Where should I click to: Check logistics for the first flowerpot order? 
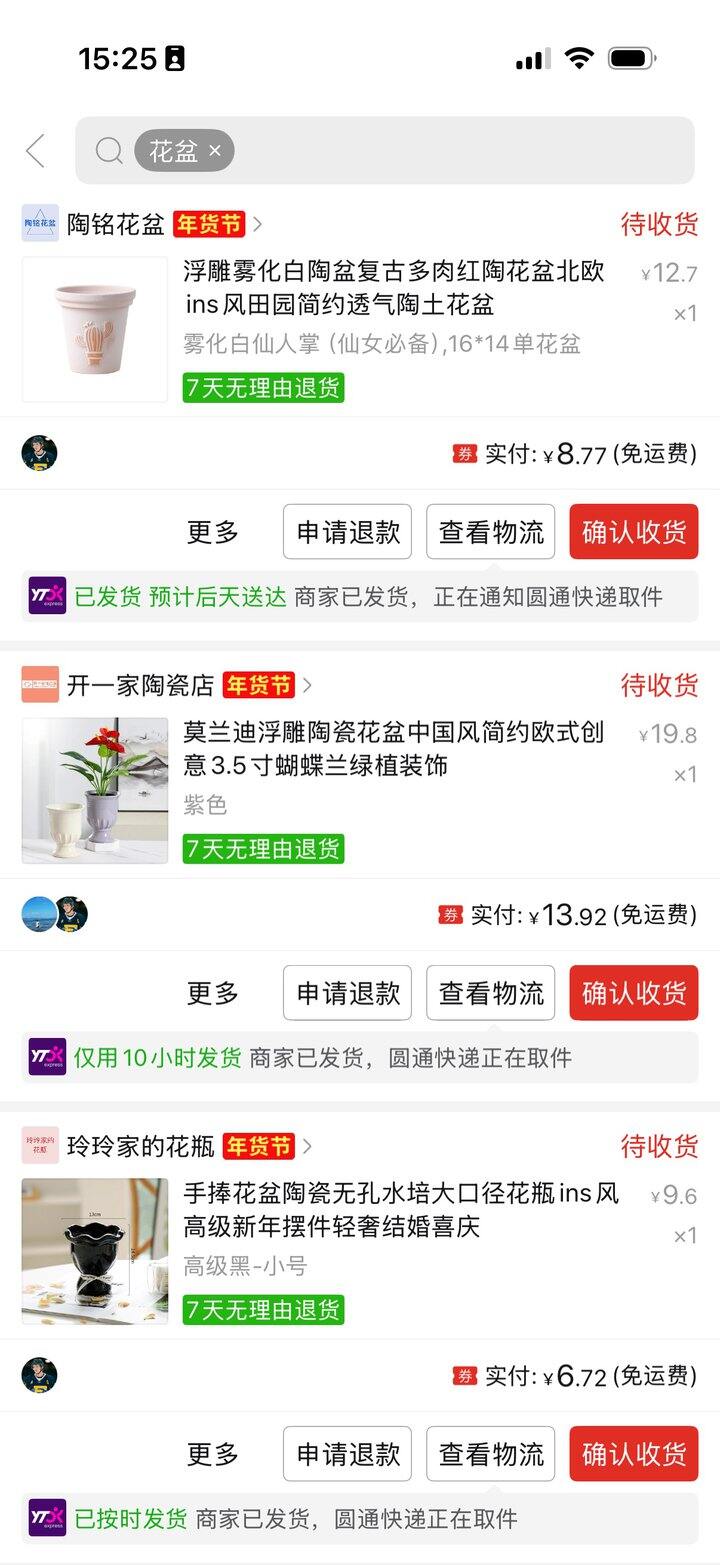click(490, 532)
